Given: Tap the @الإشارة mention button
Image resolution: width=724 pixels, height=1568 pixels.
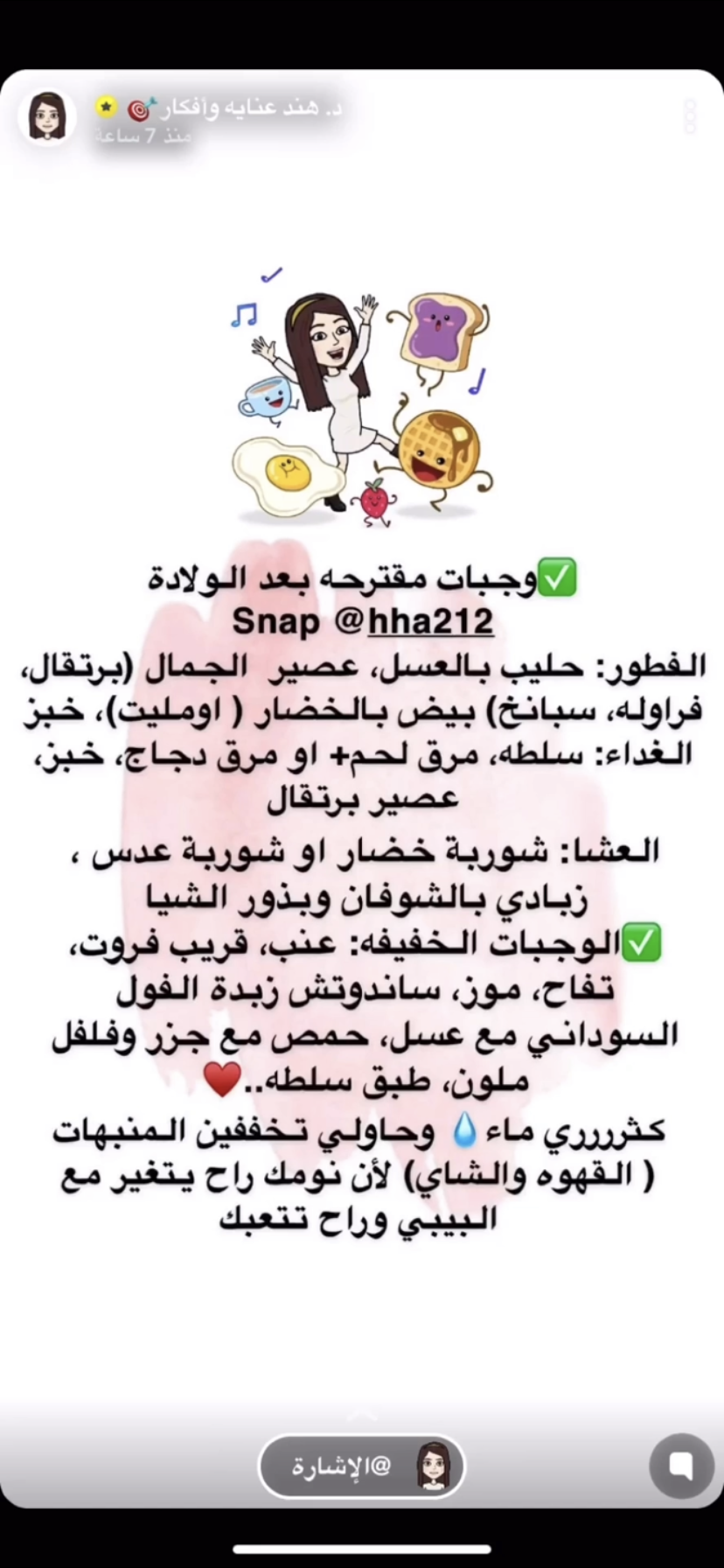Looking at the screenshot, I should tap(361, 1466).
